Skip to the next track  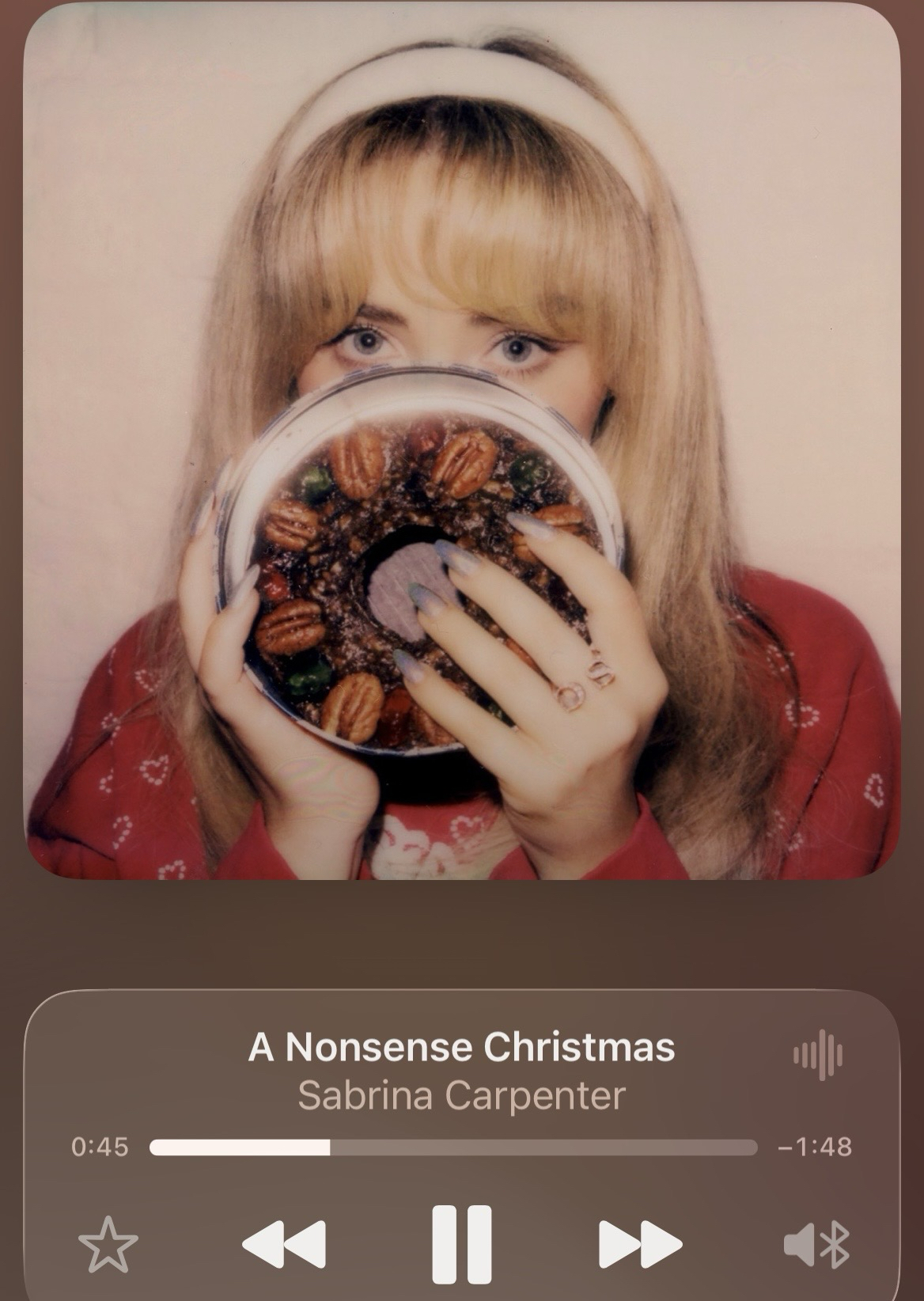coord(640,1244)
